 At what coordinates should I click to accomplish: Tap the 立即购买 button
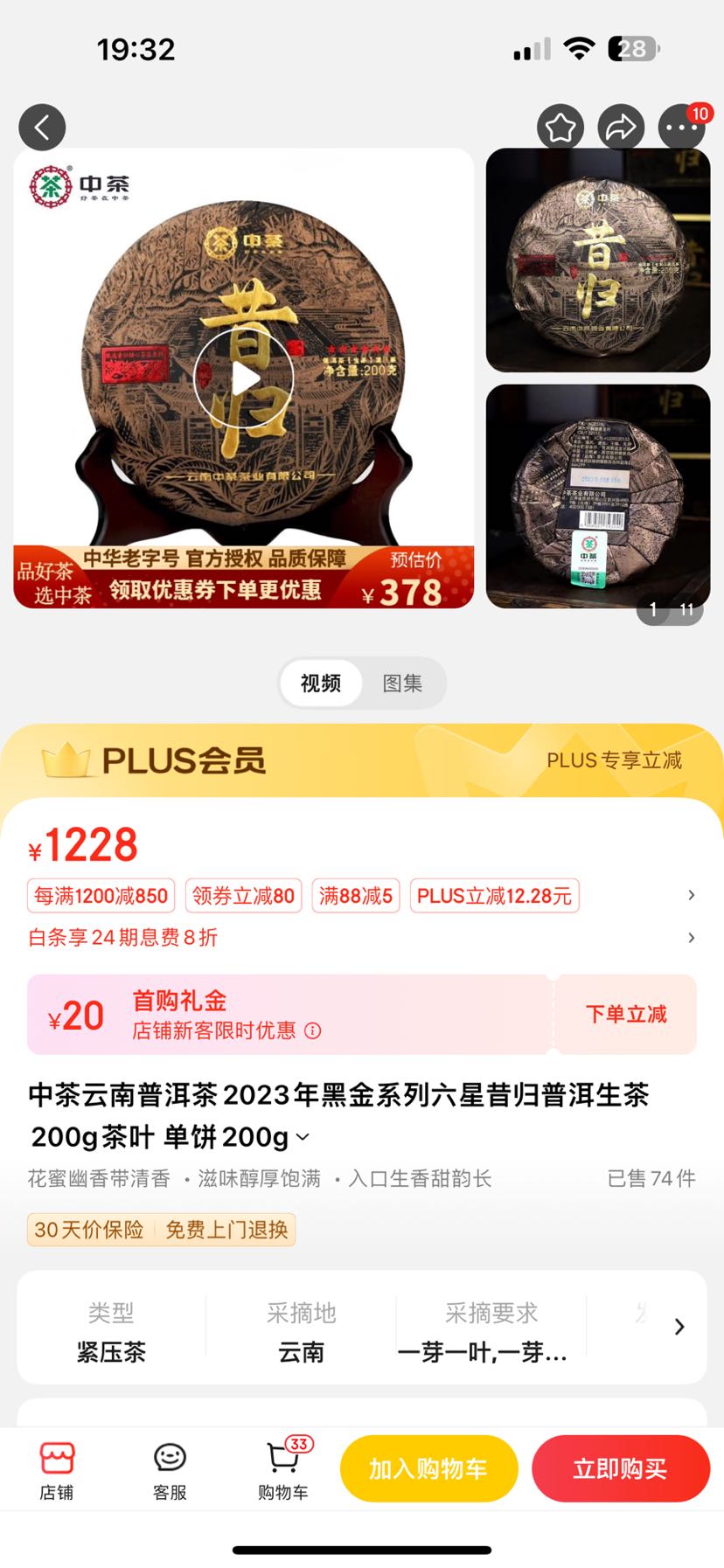(622, 1468)
